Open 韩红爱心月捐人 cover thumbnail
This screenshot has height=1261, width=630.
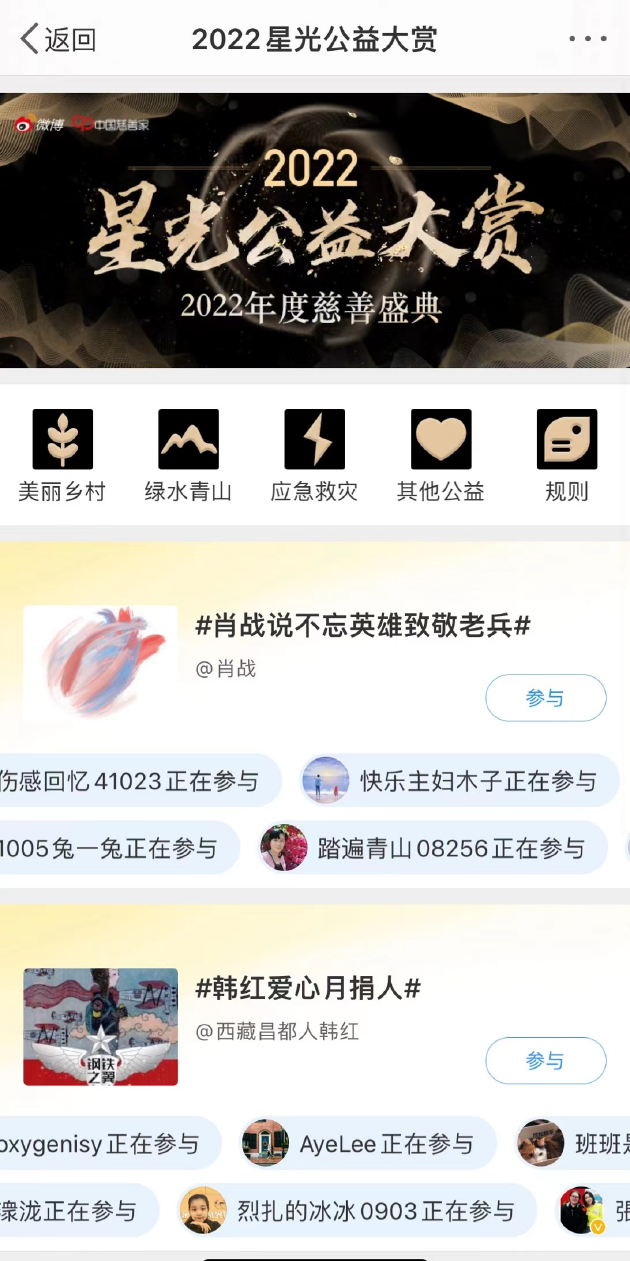tap(100, 1026)
